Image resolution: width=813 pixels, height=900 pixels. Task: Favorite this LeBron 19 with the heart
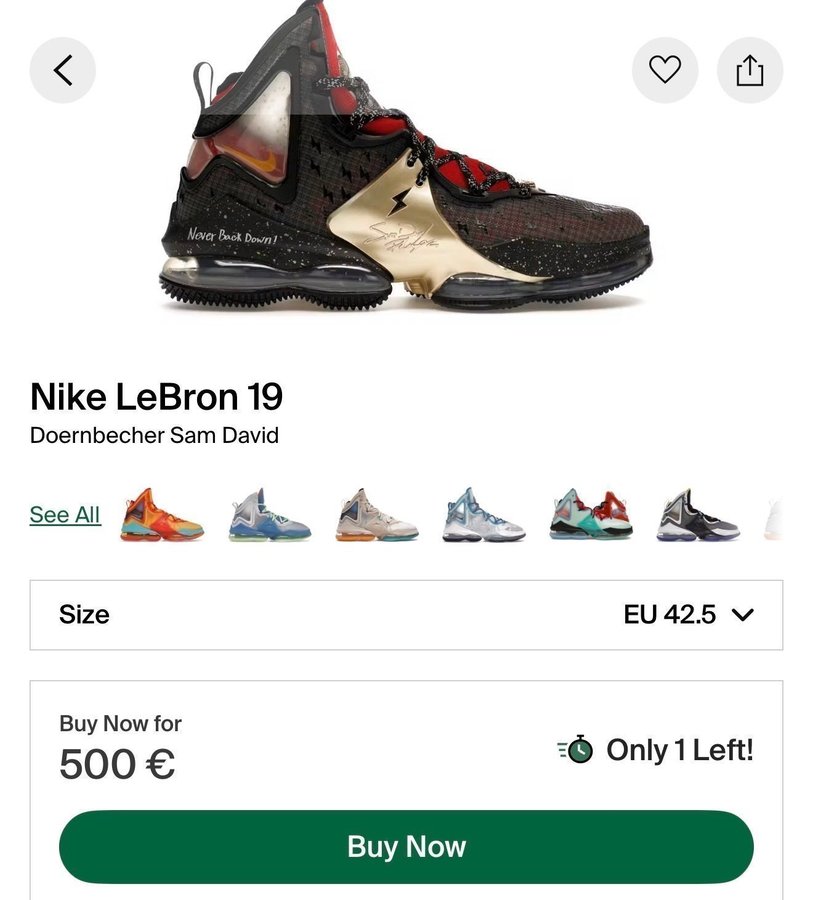665,70
